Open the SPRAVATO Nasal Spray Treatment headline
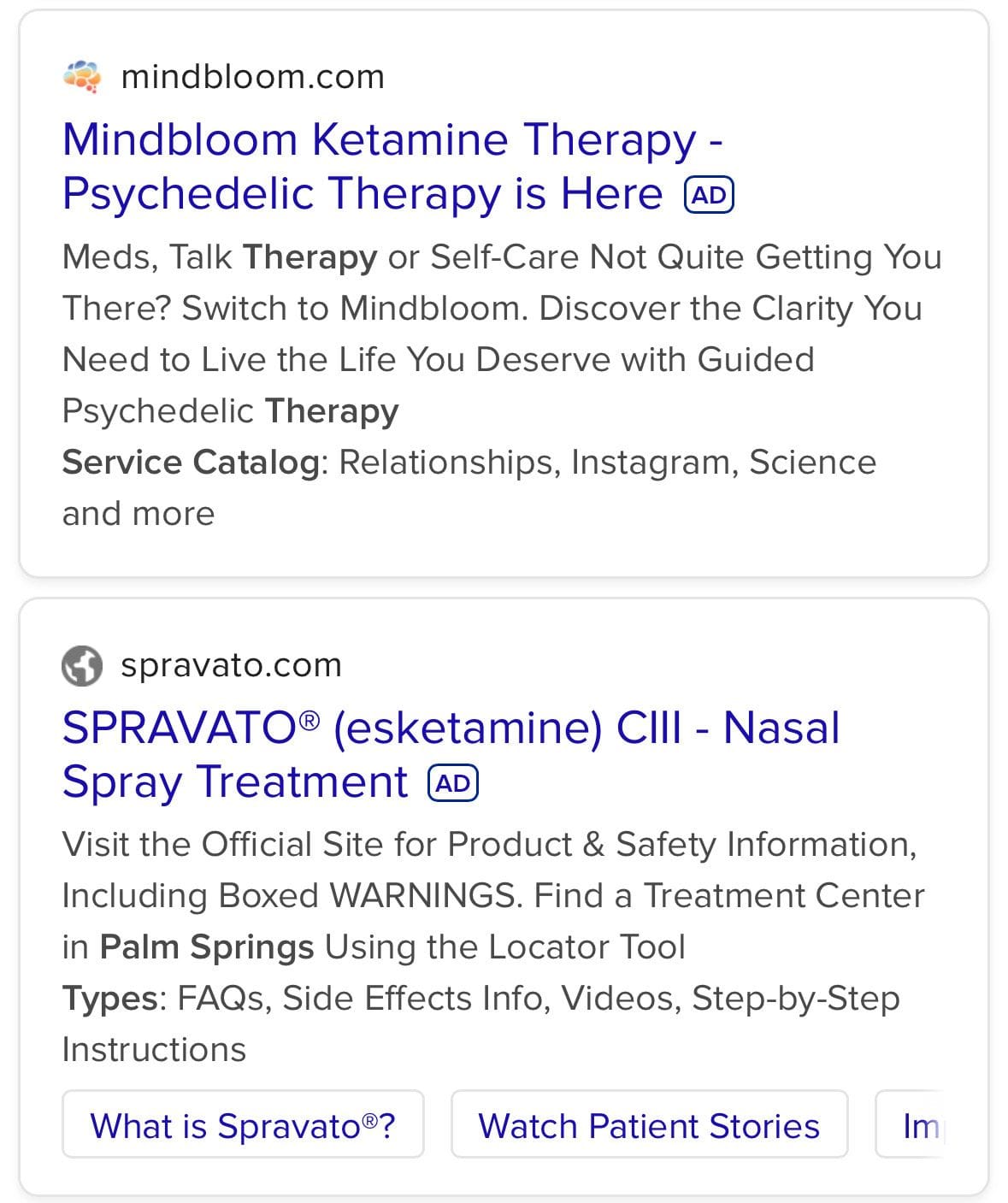Viewport: 1008px width, 1203px height. [451, 754]
